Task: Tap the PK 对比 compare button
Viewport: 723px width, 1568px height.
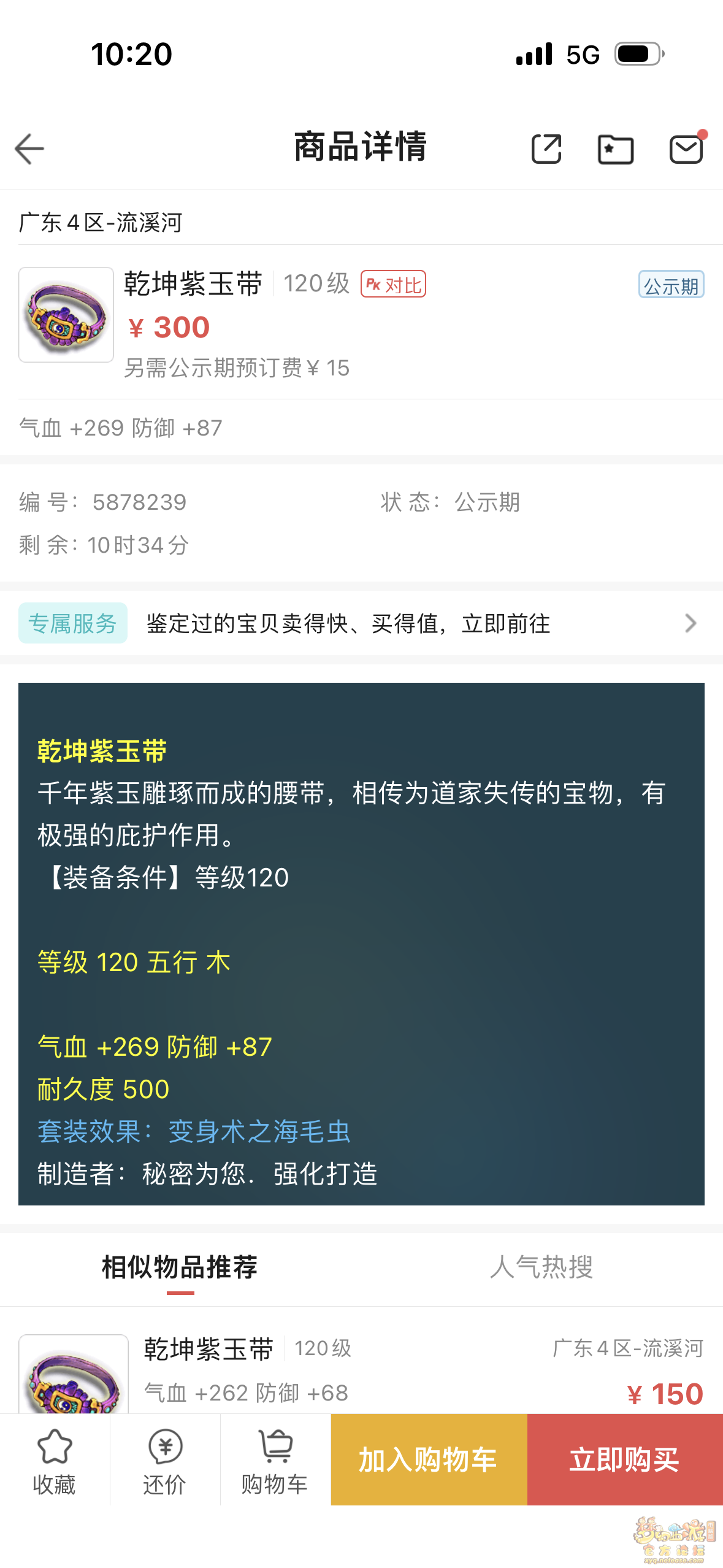Action: (x=393, y=284)
